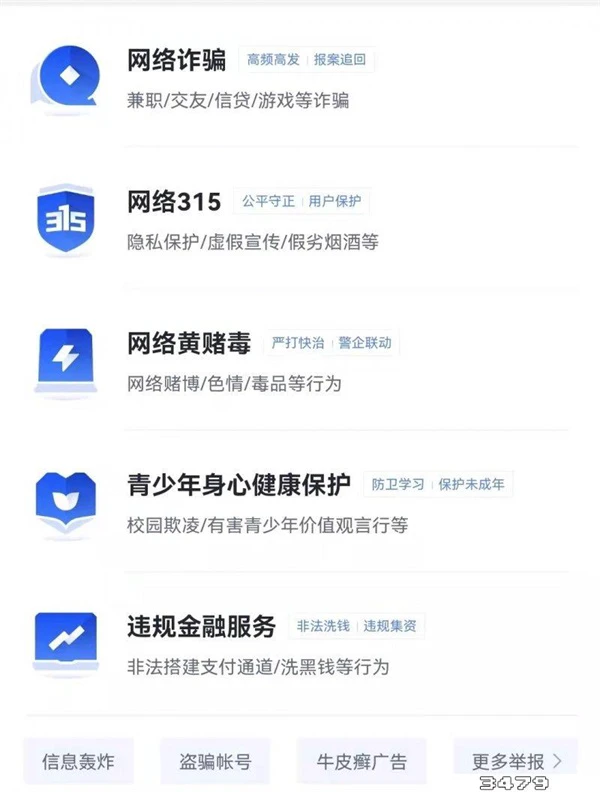Open the 网络诈骗 report category
This screenshot has height=792, width=600.
(x=300, y=78)
